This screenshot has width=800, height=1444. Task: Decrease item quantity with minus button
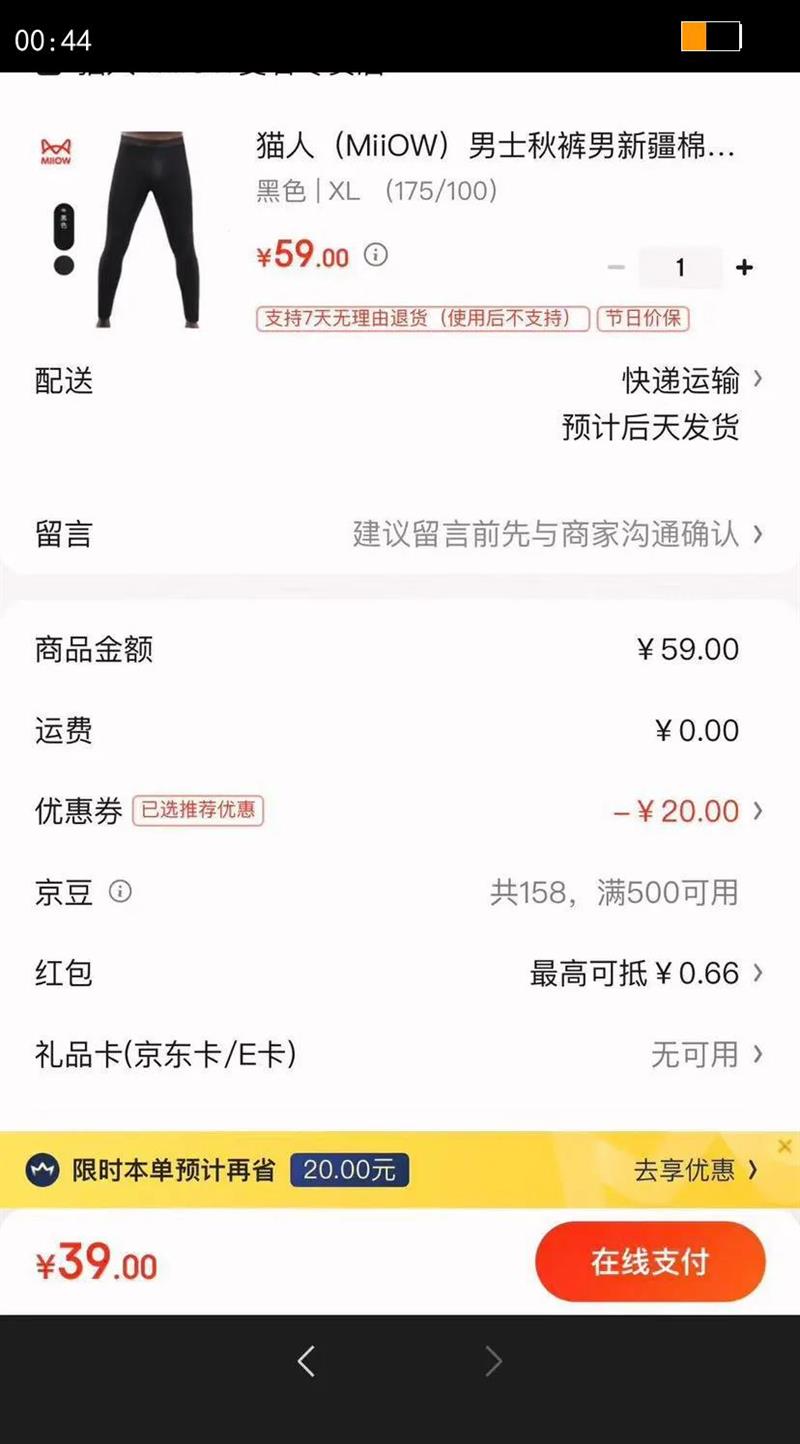click(x=616, y=267)
